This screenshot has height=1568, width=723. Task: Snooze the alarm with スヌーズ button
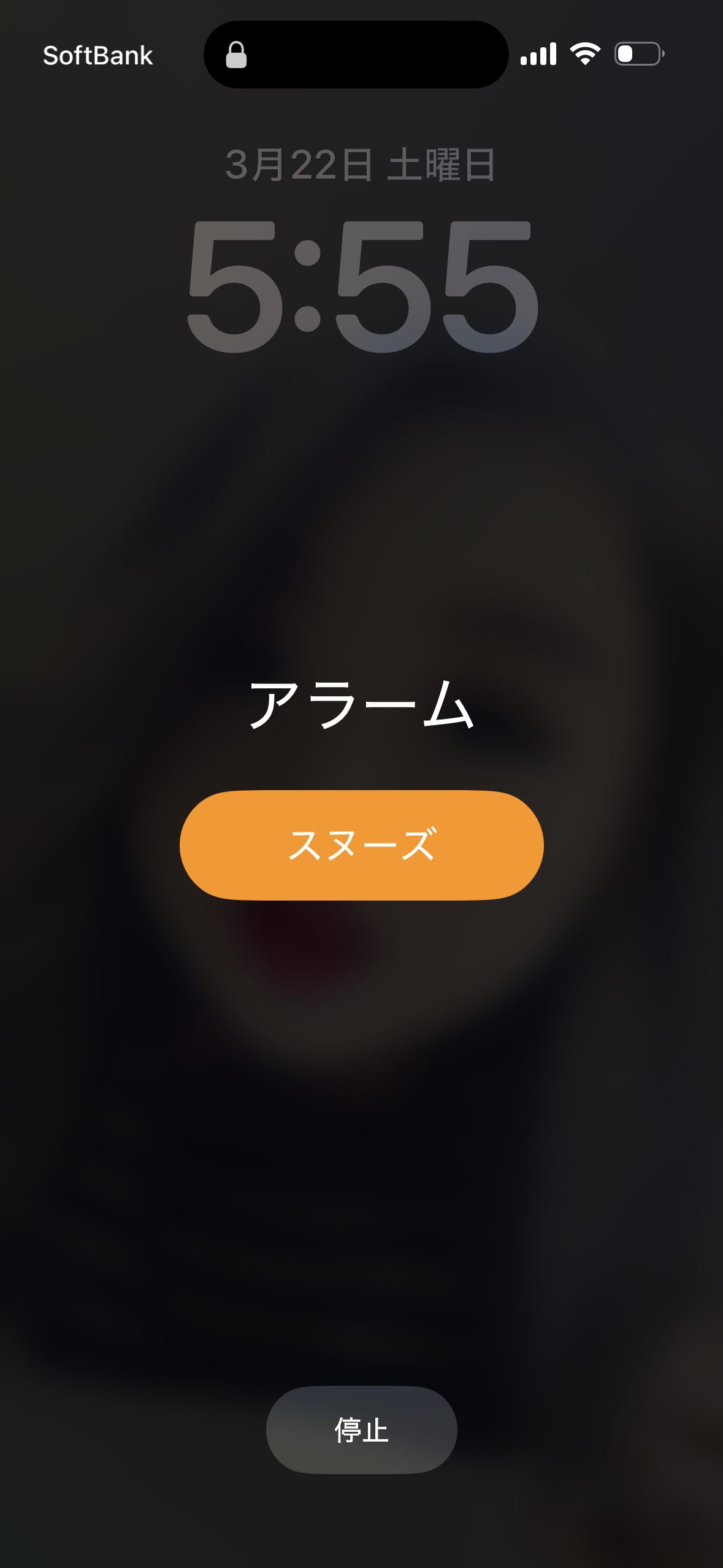coord(361,845)
